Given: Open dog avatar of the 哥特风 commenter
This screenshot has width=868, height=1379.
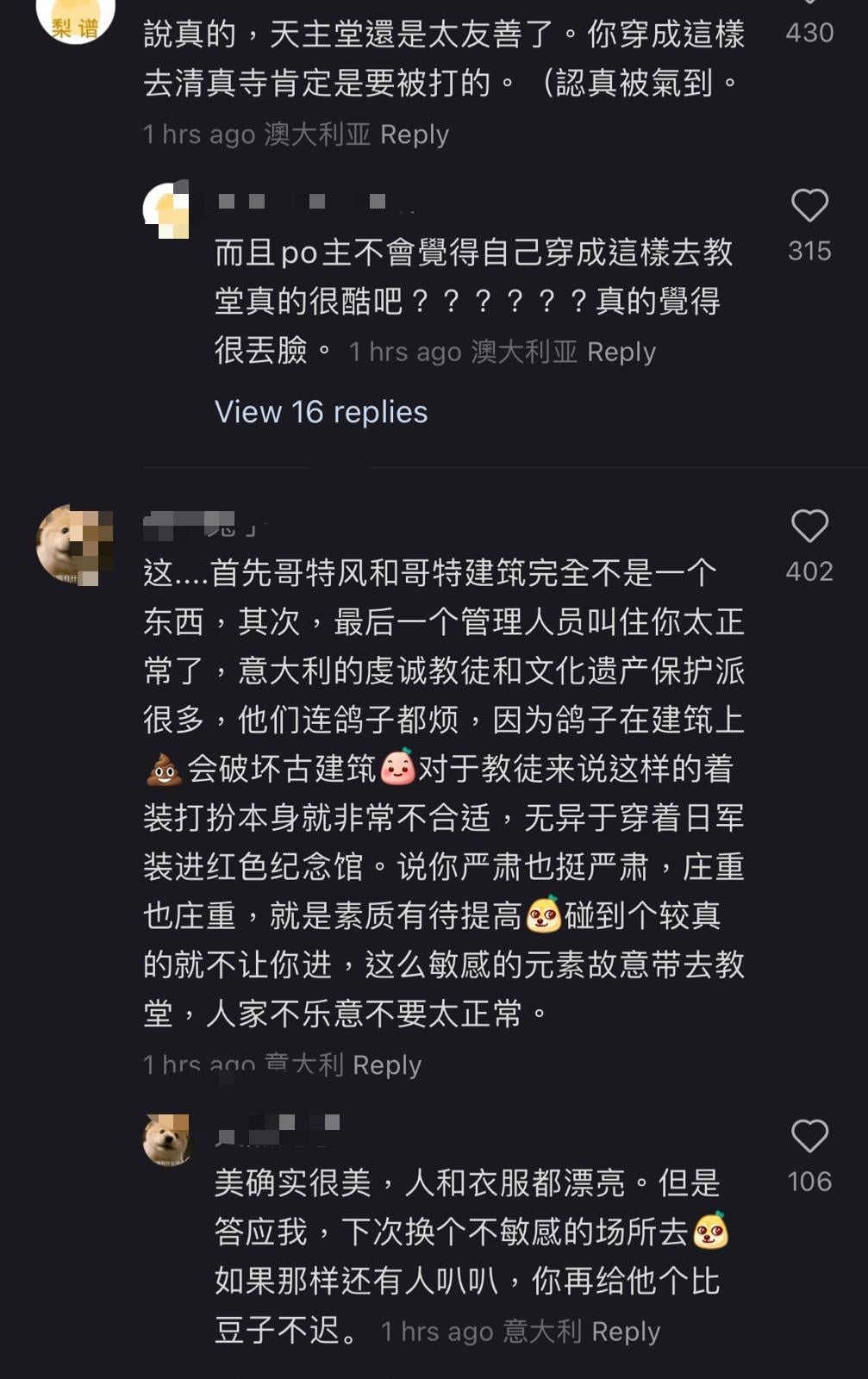Looking at the screenshot, I should (x=74, y=545).
